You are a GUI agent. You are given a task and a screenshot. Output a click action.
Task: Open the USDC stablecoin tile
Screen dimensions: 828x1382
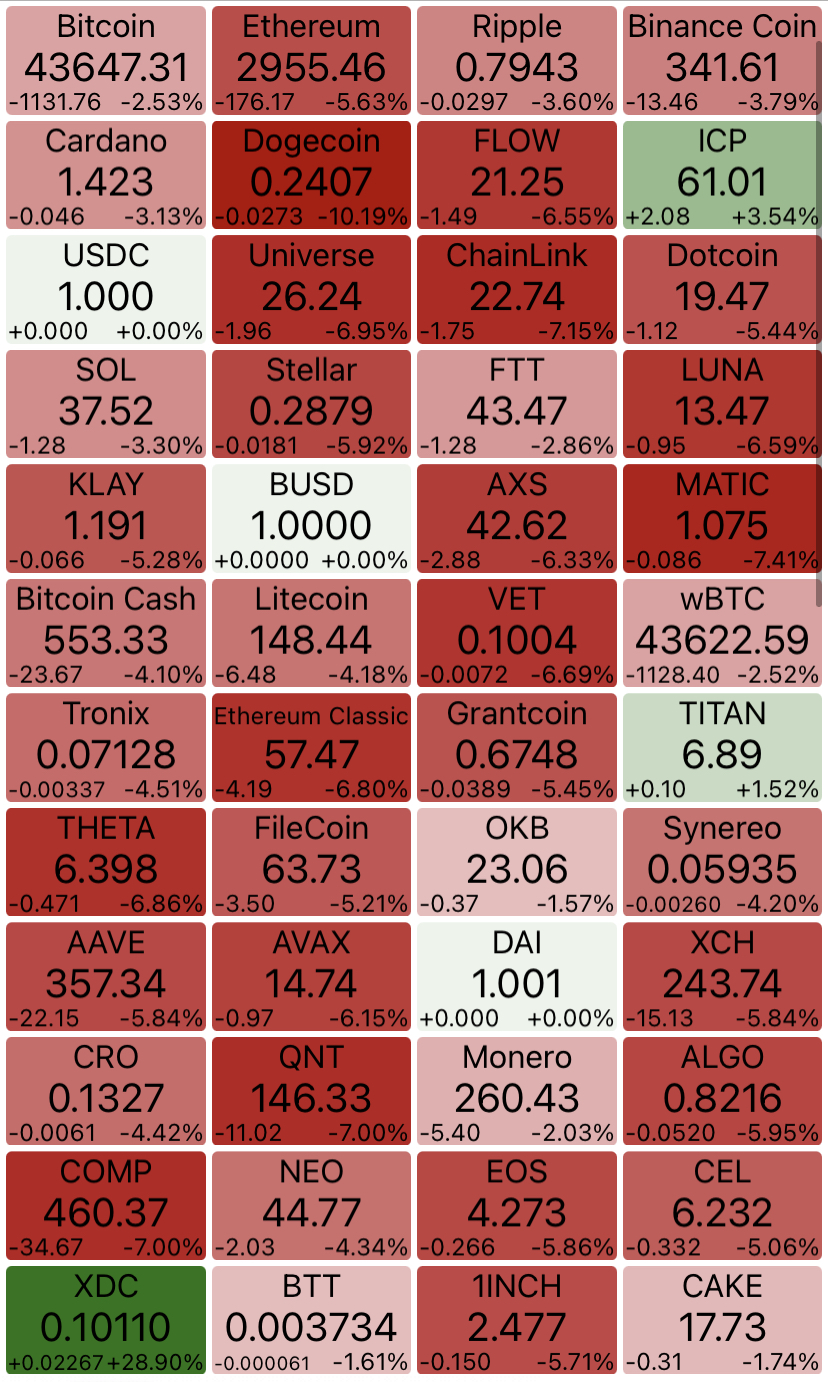[x=106, y=290]
